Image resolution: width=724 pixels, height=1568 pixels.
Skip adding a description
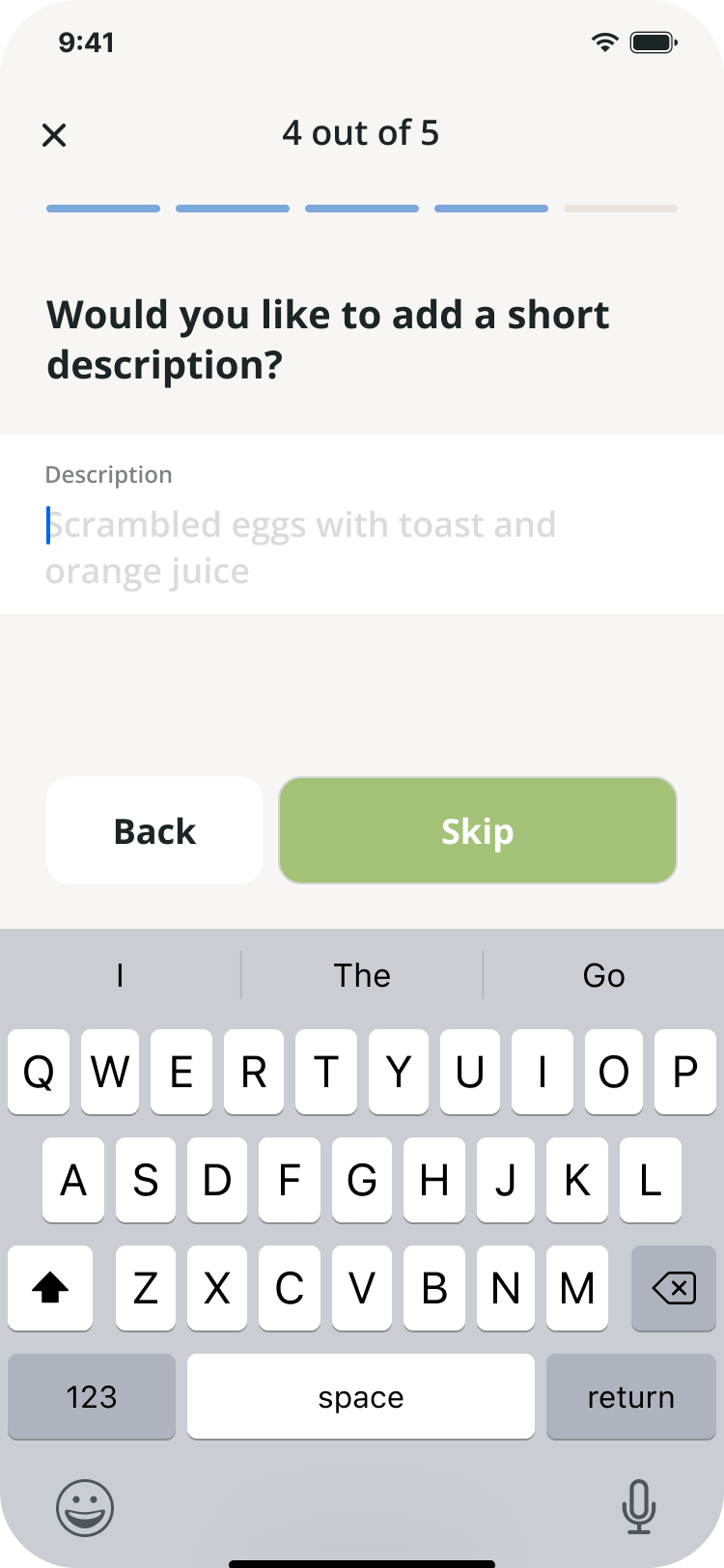478,830
